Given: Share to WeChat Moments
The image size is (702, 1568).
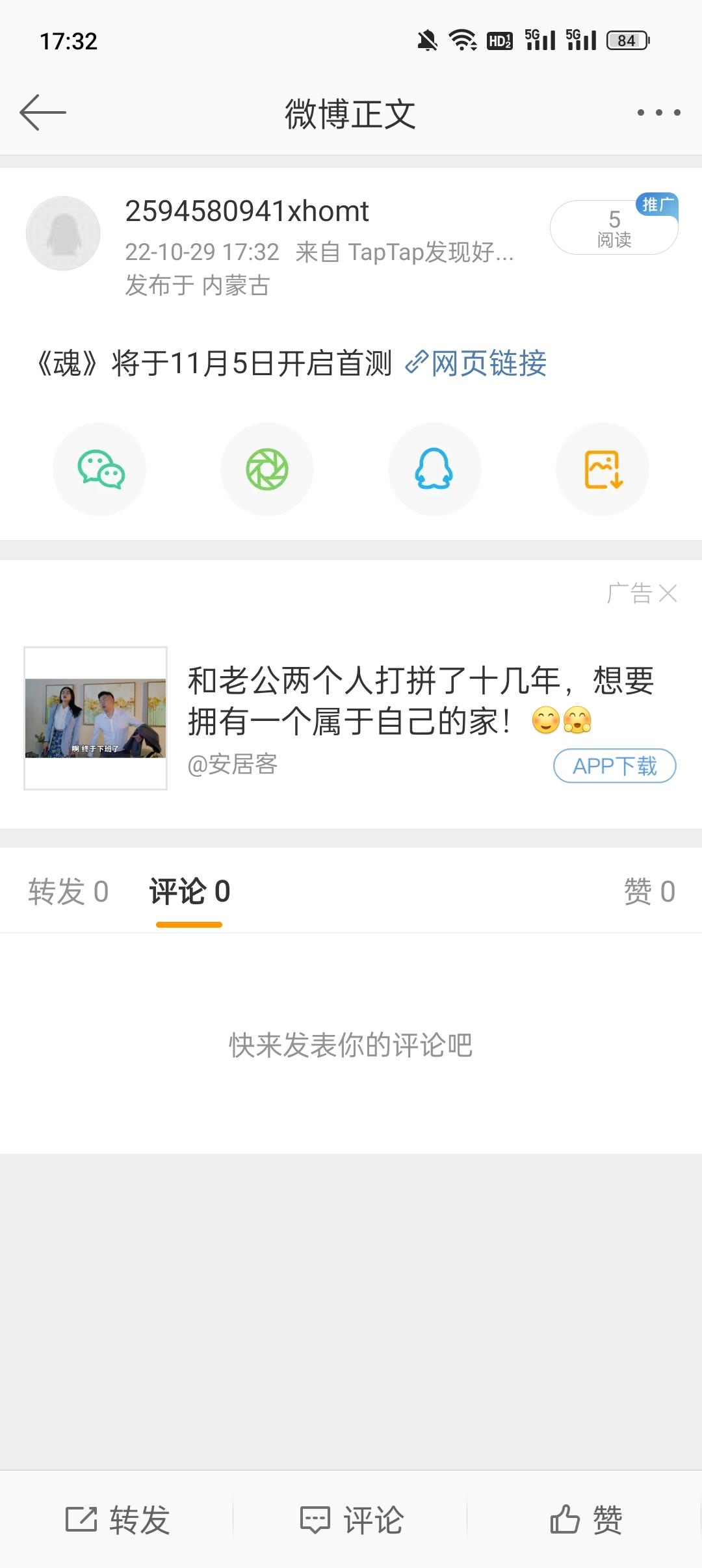Looking at the screenshot, I should 267,469.
